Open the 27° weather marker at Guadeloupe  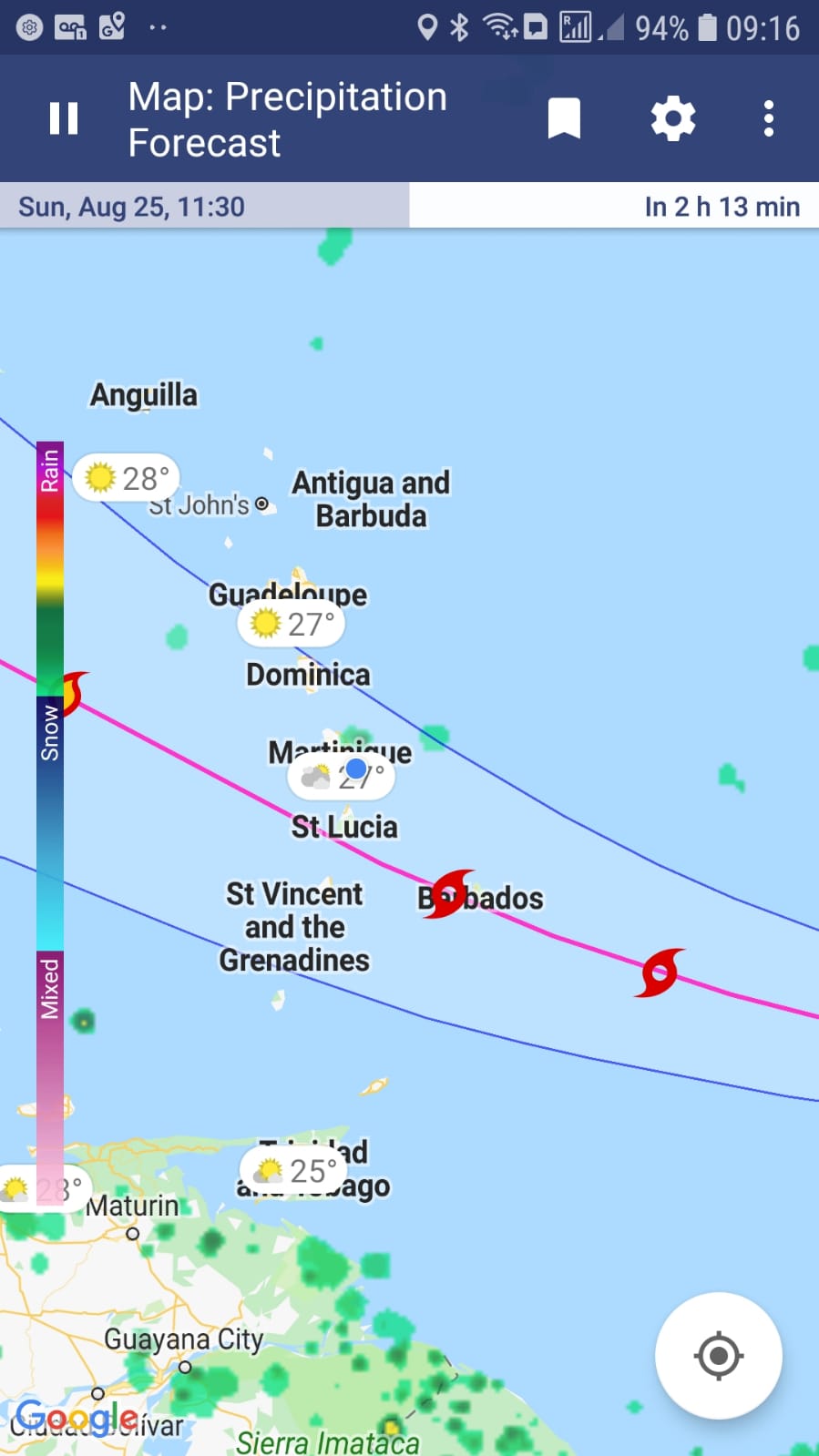pos(292,625)
